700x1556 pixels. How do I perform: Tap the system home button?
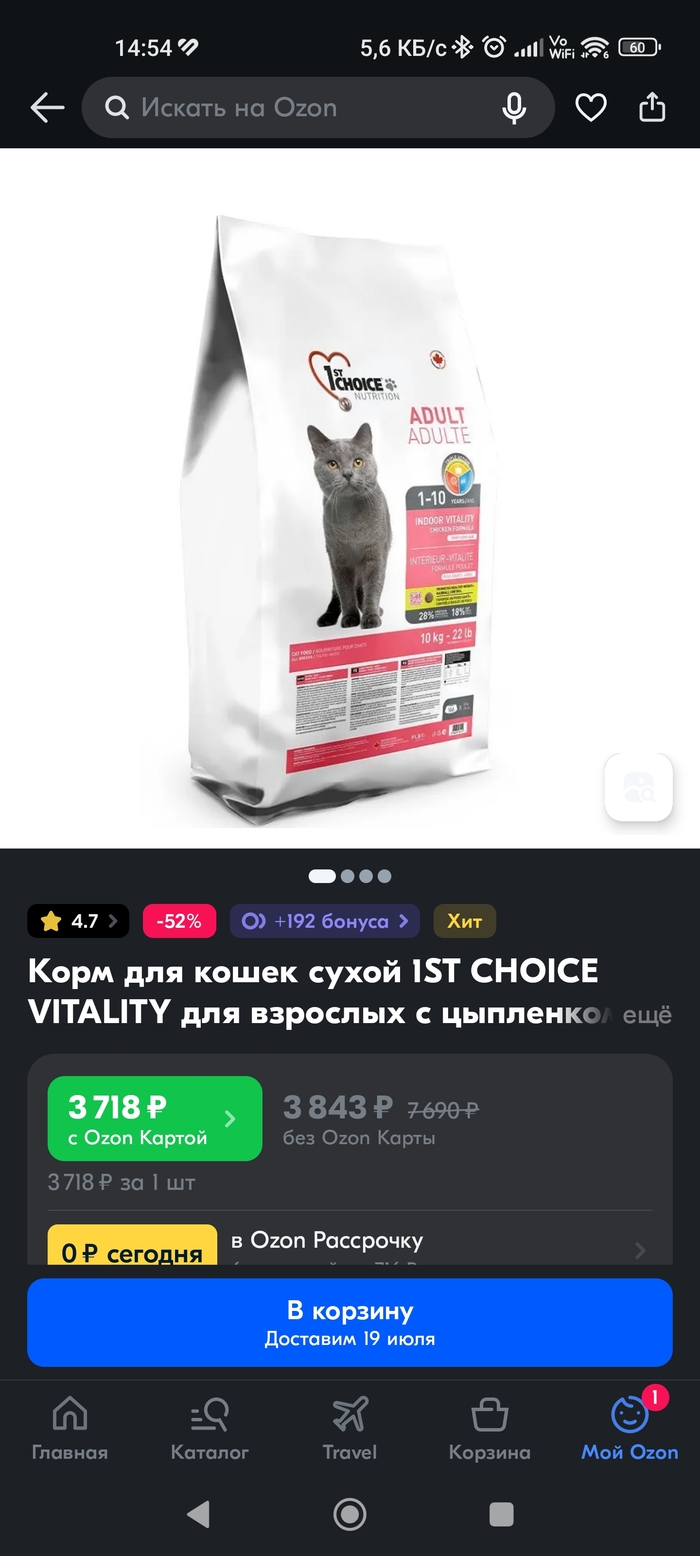click(349, 1514)
